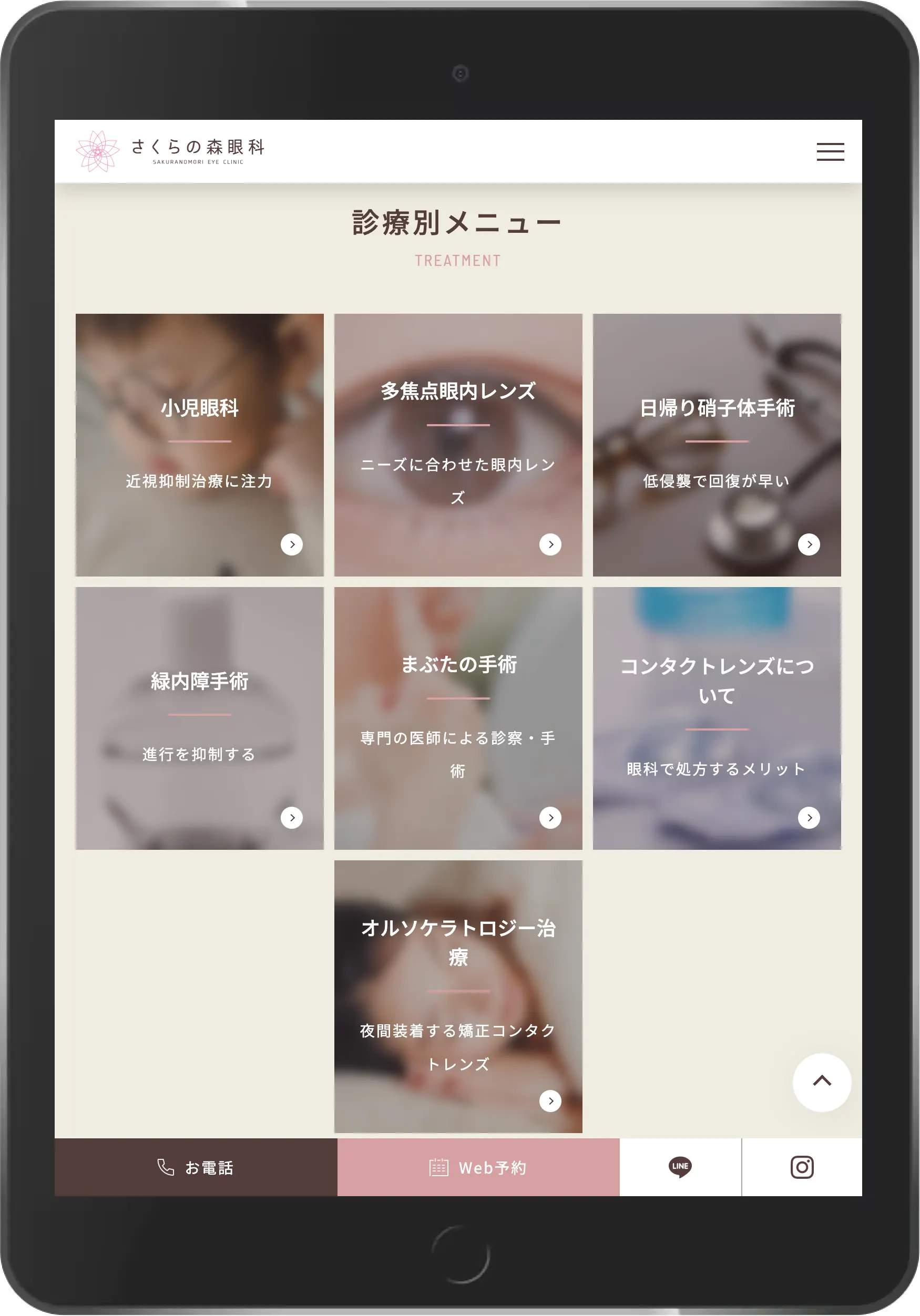Open the コンタクトレンズについて card
The width and height of the screenshot is (920, 1316).
(717, 717)
